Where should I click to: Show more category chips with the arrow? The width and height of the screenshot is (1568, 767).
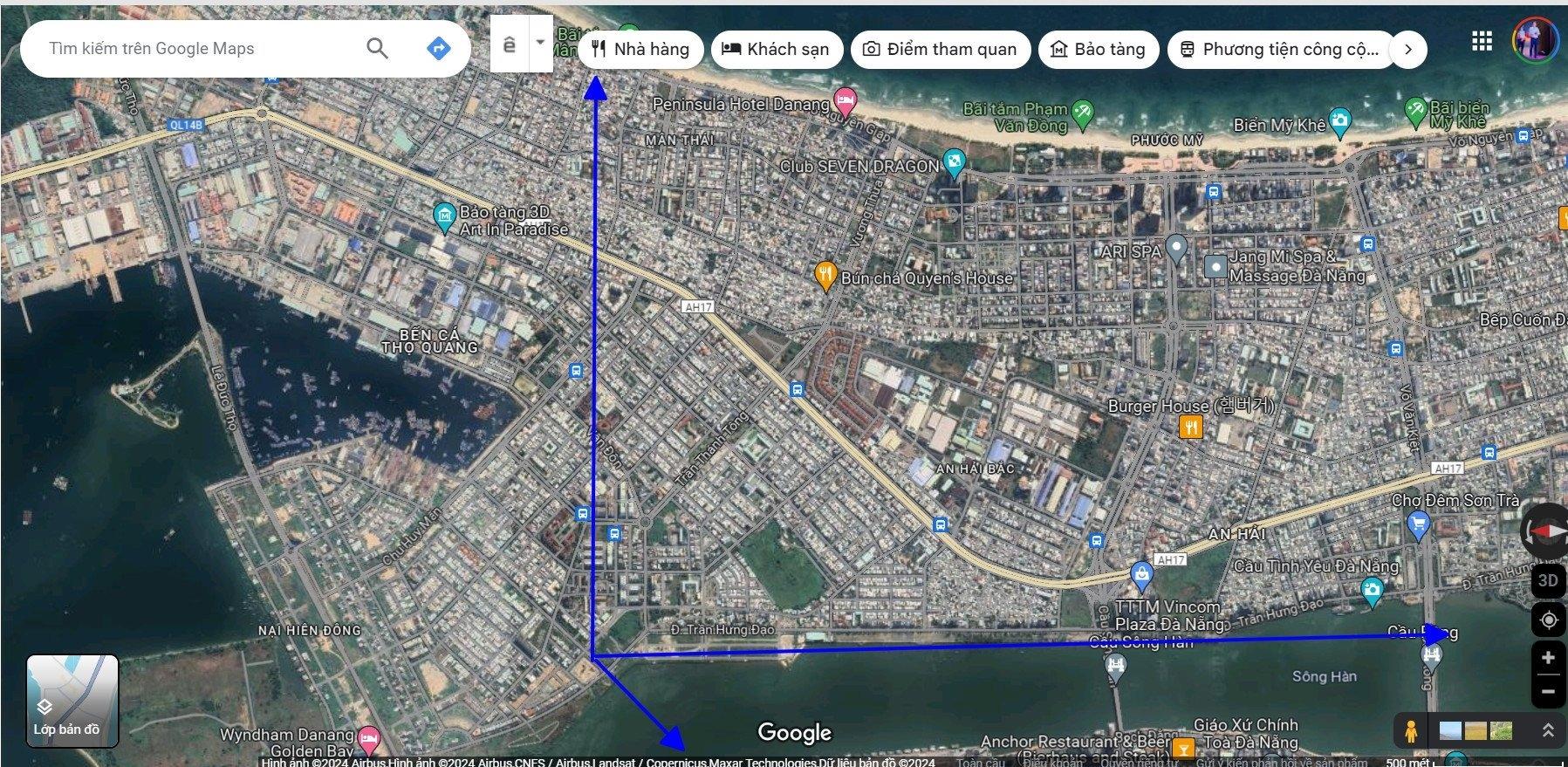click(1408, 50)
